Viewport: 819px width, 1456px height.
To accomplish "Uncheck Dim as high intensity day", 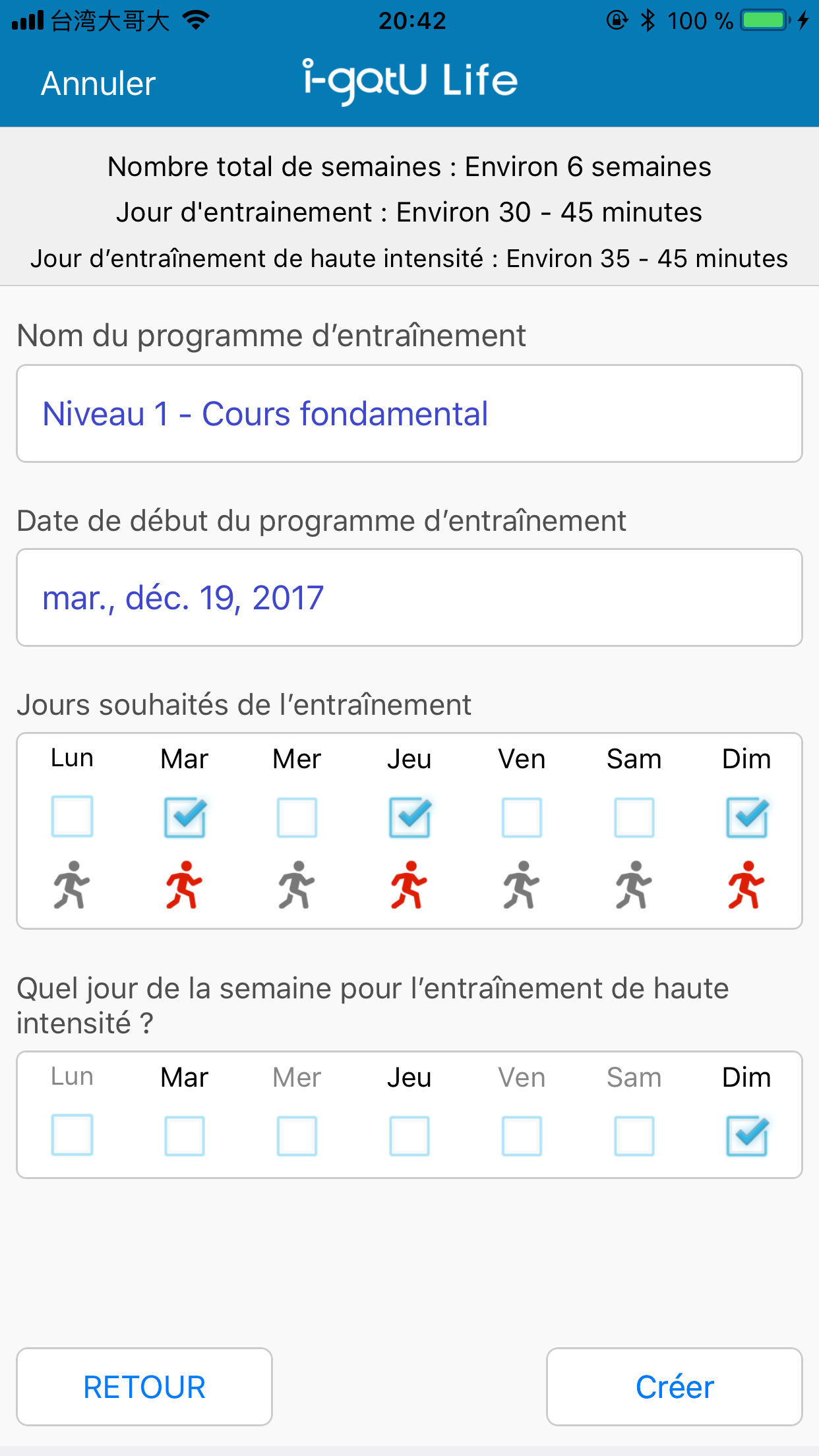I will [x=747, y=1136].
